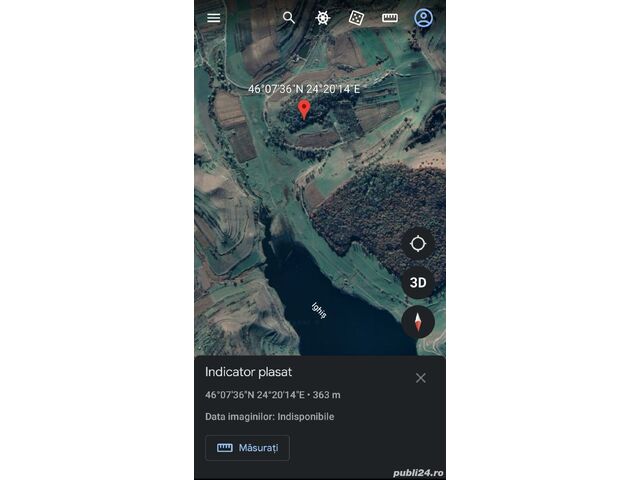Screen dimensions: 640x480
Task: Select the red placemark pin
Action: click(304, 109)
